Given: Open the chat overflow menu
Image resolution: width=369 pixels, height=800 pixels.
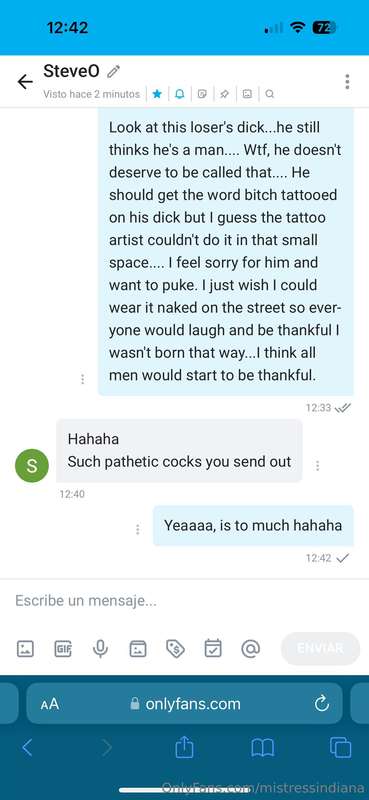Looking at the screenshot, I should 347,82.
